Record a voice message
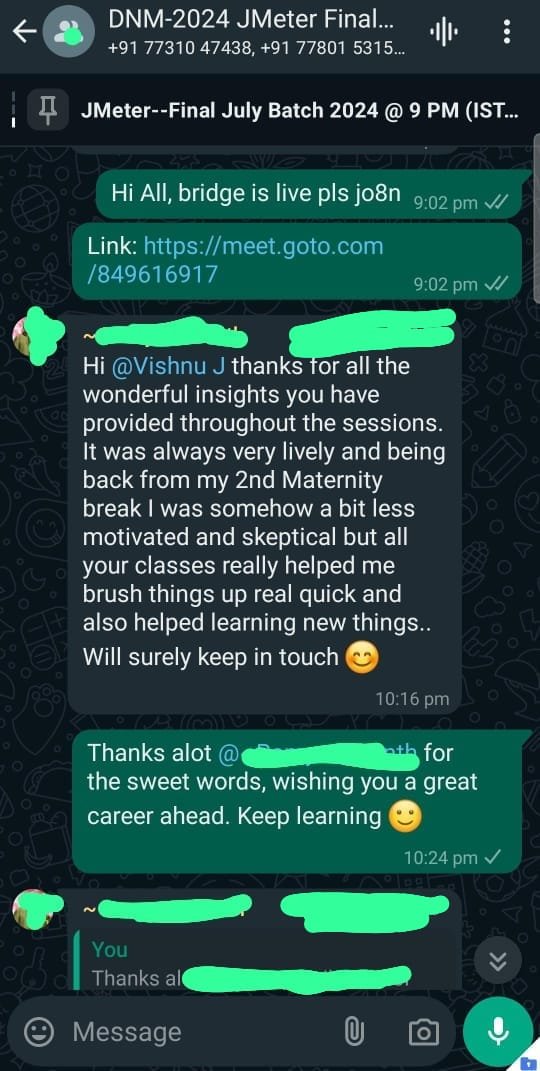This screenshot has height=1071, width=540. pos(498,1031)
